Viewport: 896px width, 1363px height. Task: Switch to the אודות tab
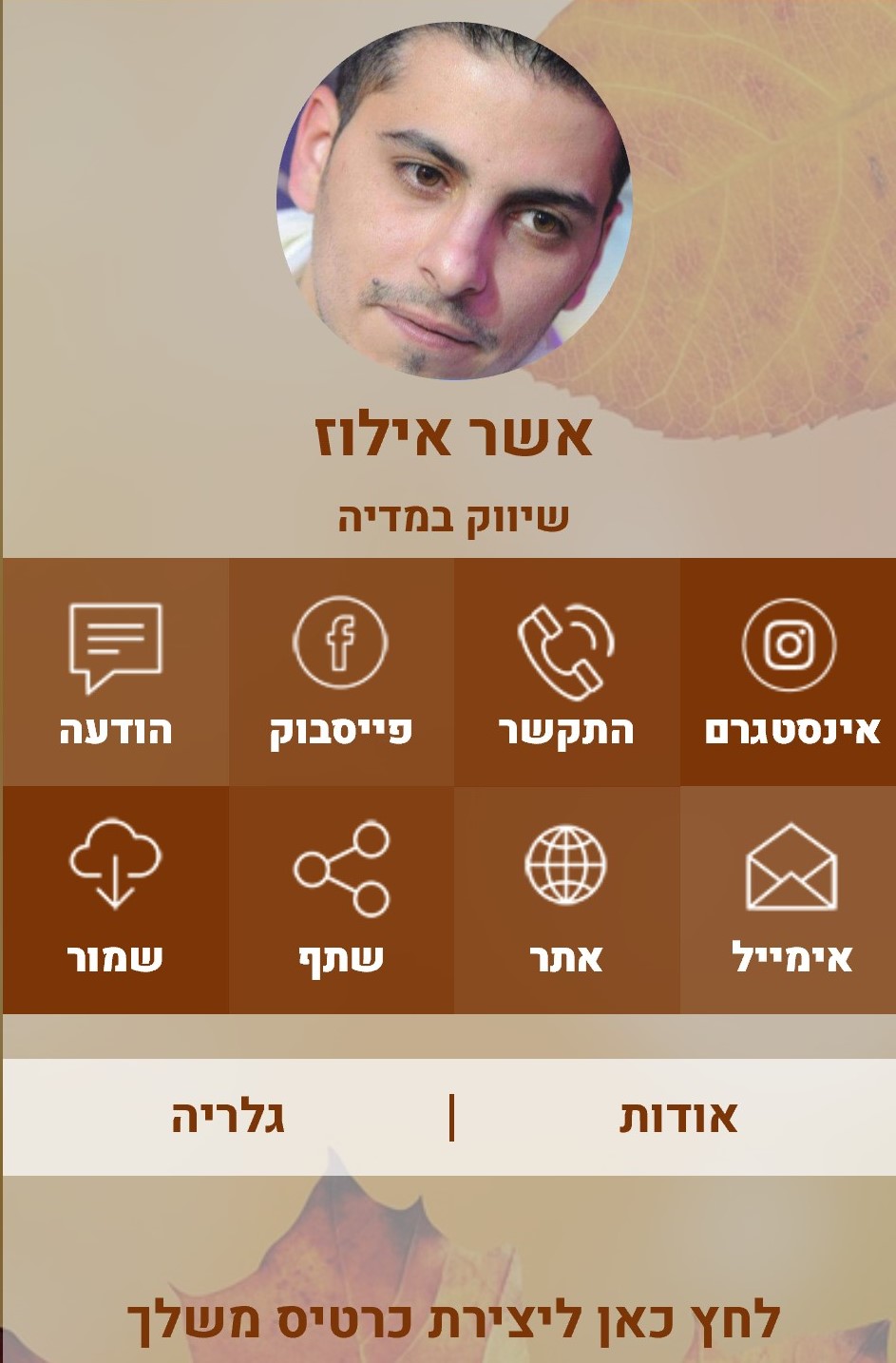click(677, 1117)
